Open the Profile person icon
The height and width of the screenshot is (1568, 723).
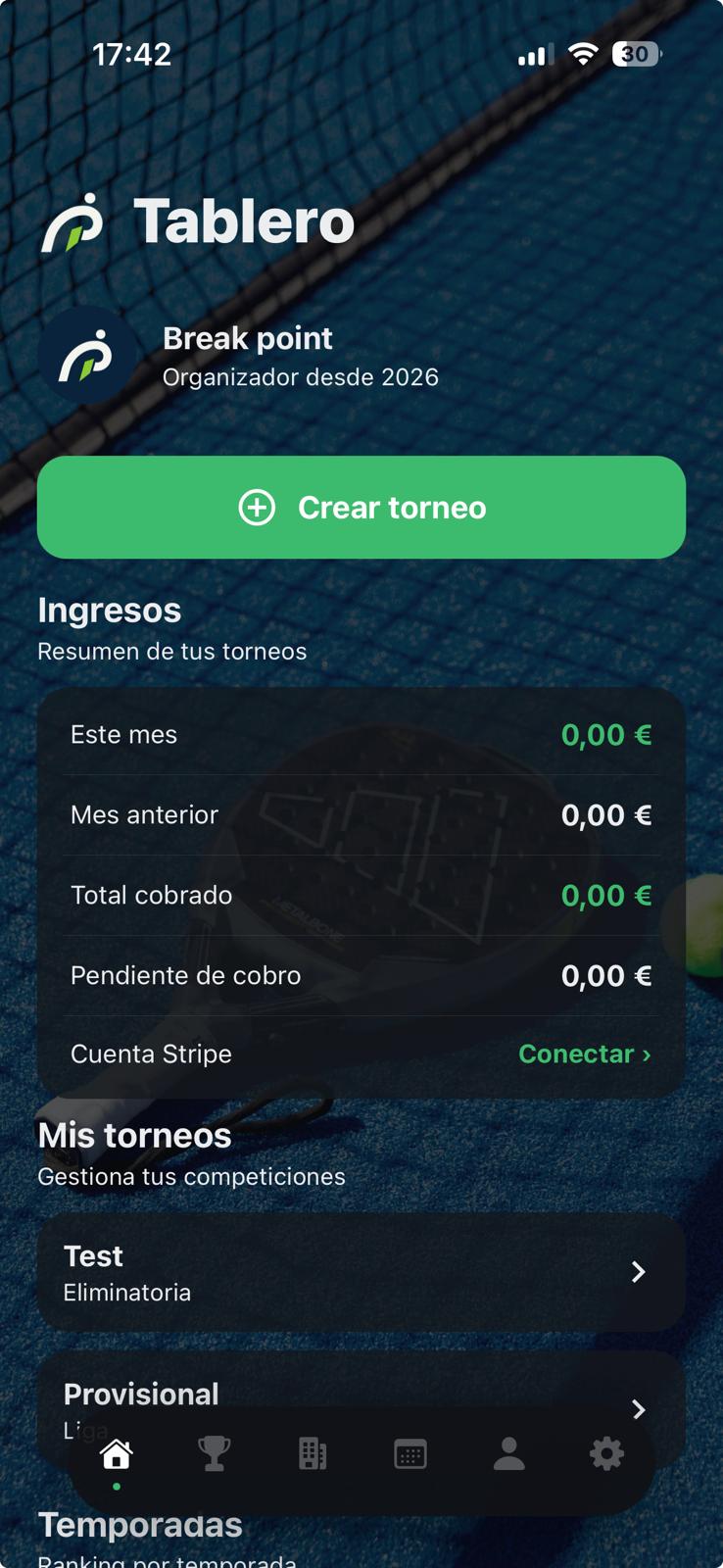[x=508, y=1455]
